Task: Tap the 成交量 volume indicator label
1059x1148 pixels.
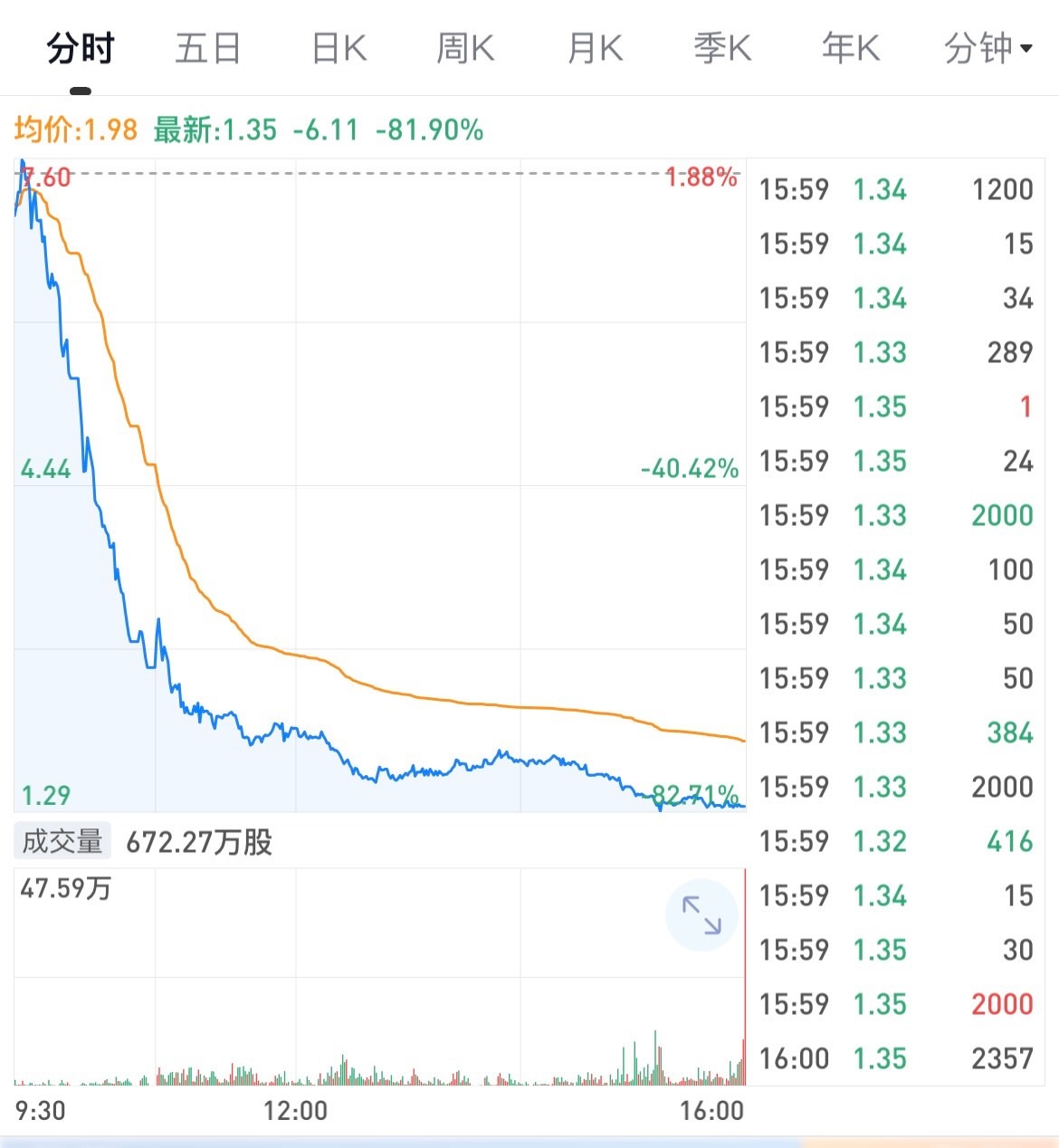Action: [x=62, y=842]
